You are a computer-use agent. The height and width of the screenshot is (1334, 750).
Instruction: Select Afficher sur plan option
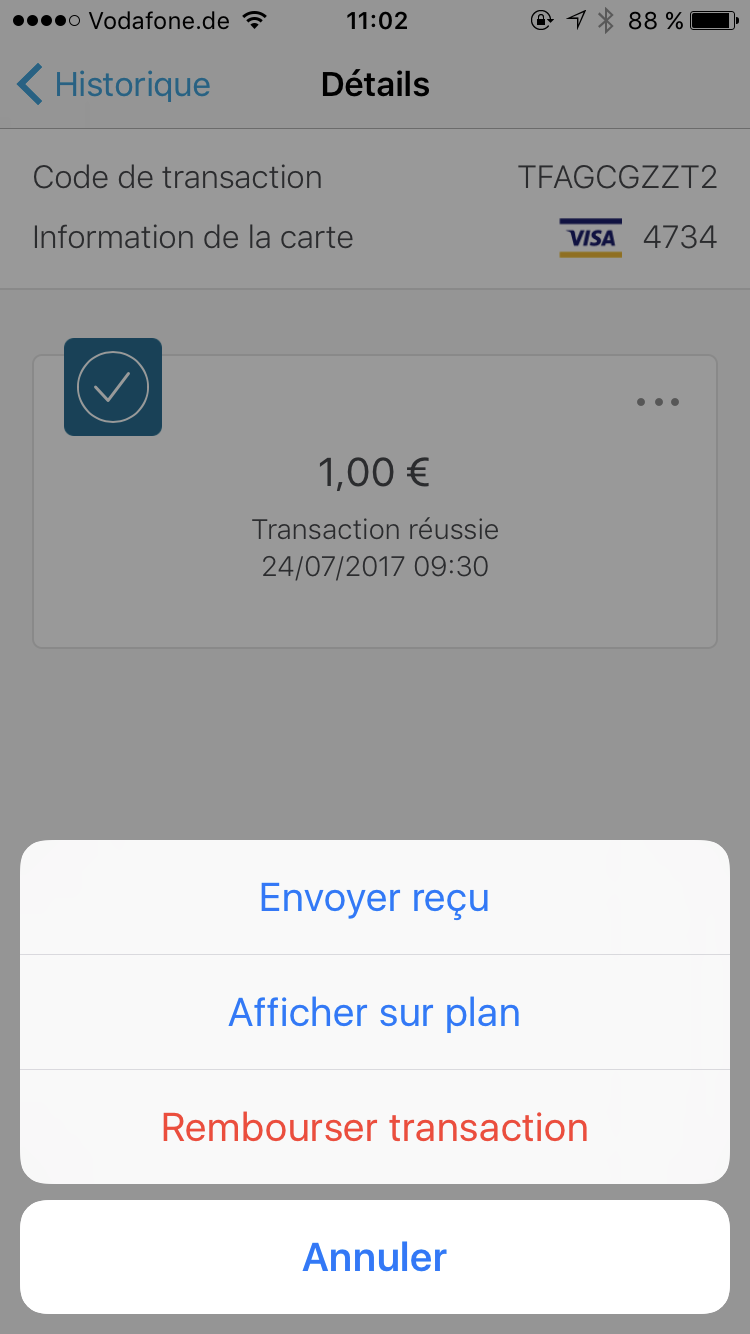click(374, 1012)
